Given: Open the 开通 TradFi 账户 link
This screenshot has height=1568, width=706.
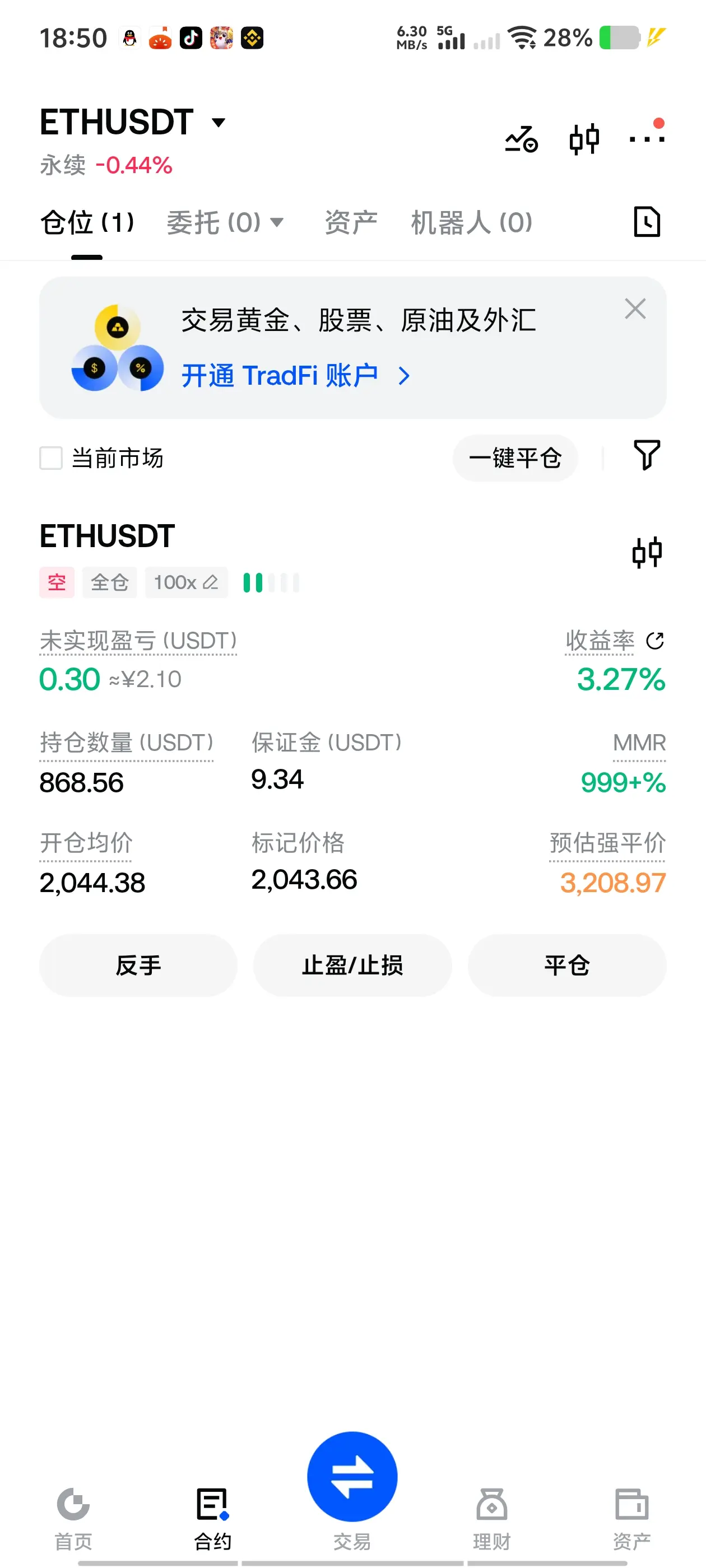Looking at the screenshot, I should (295, 376).
